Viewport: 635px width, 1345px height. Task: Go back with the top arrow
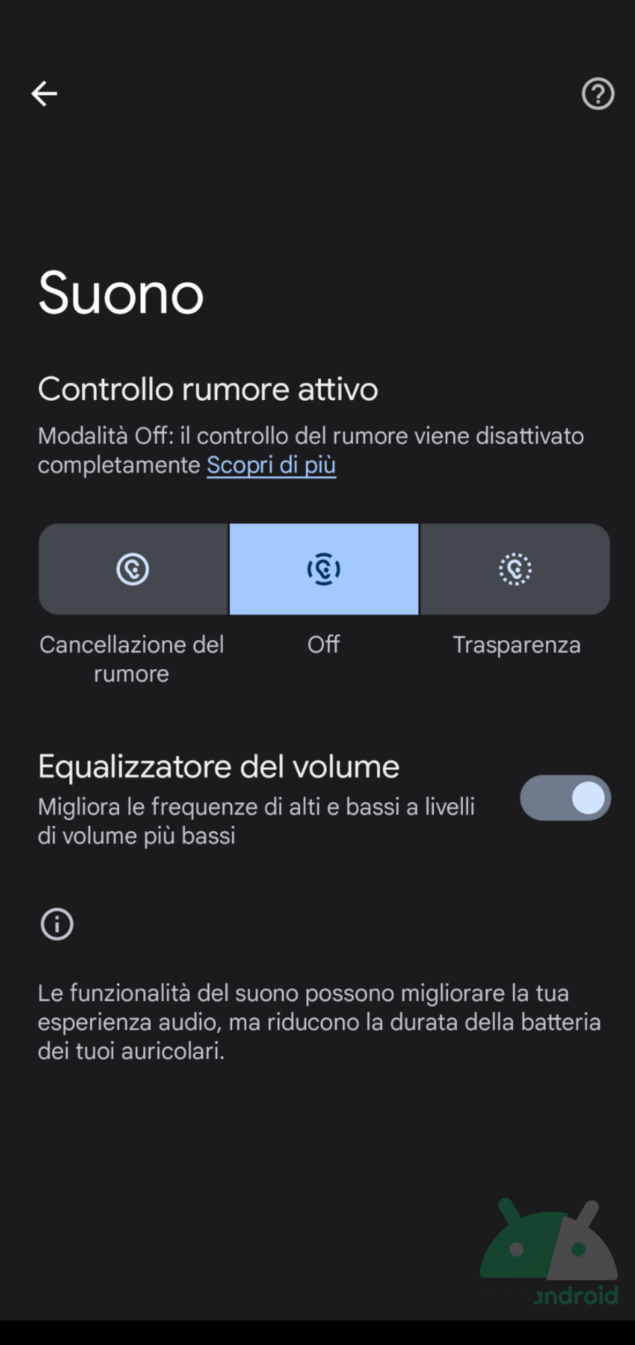tap(44, 94)
